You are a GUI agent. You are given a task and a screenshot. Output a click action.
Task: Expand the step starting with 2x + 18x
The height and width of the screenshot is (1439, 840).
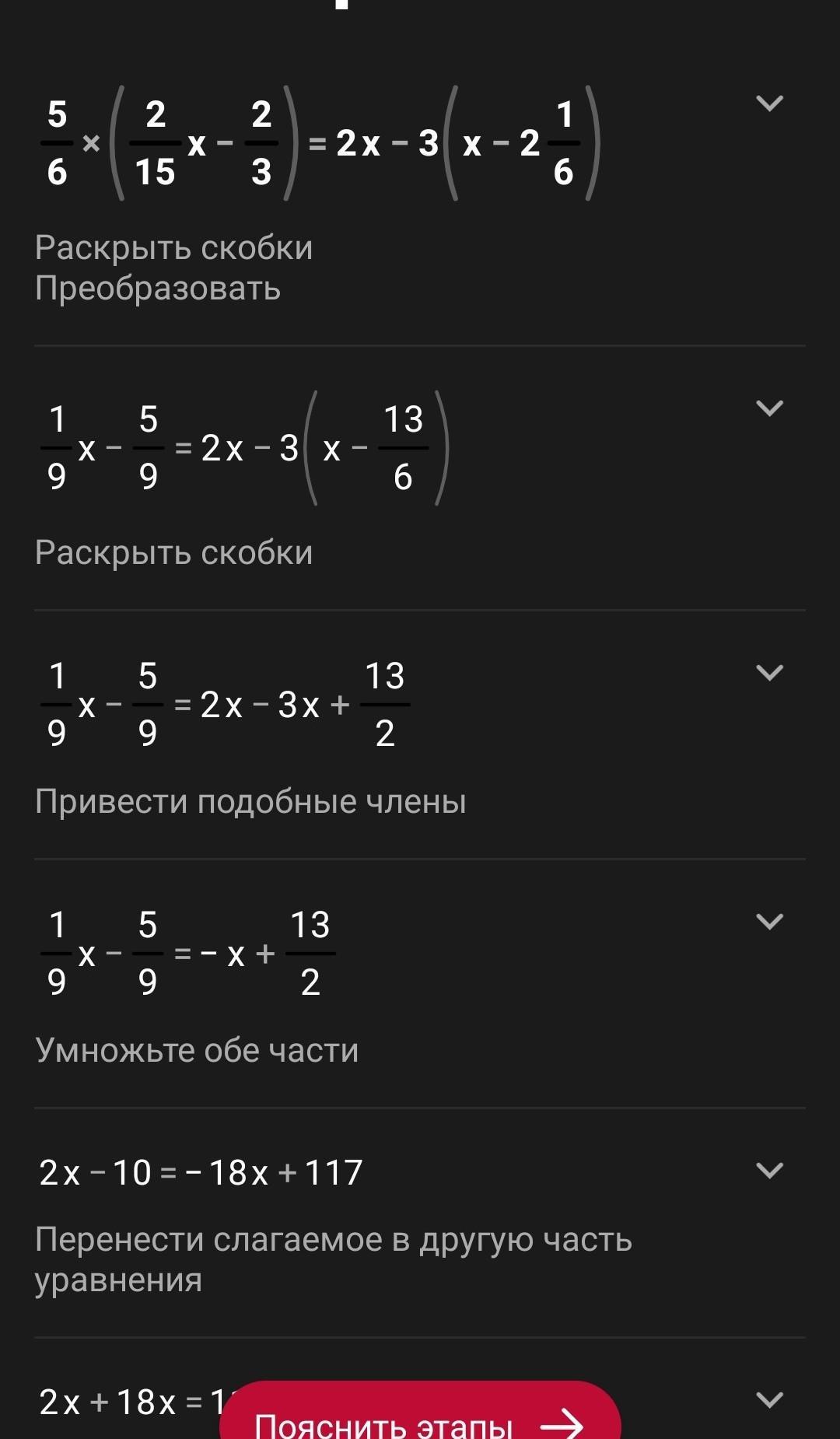[x=769, y=1400]
